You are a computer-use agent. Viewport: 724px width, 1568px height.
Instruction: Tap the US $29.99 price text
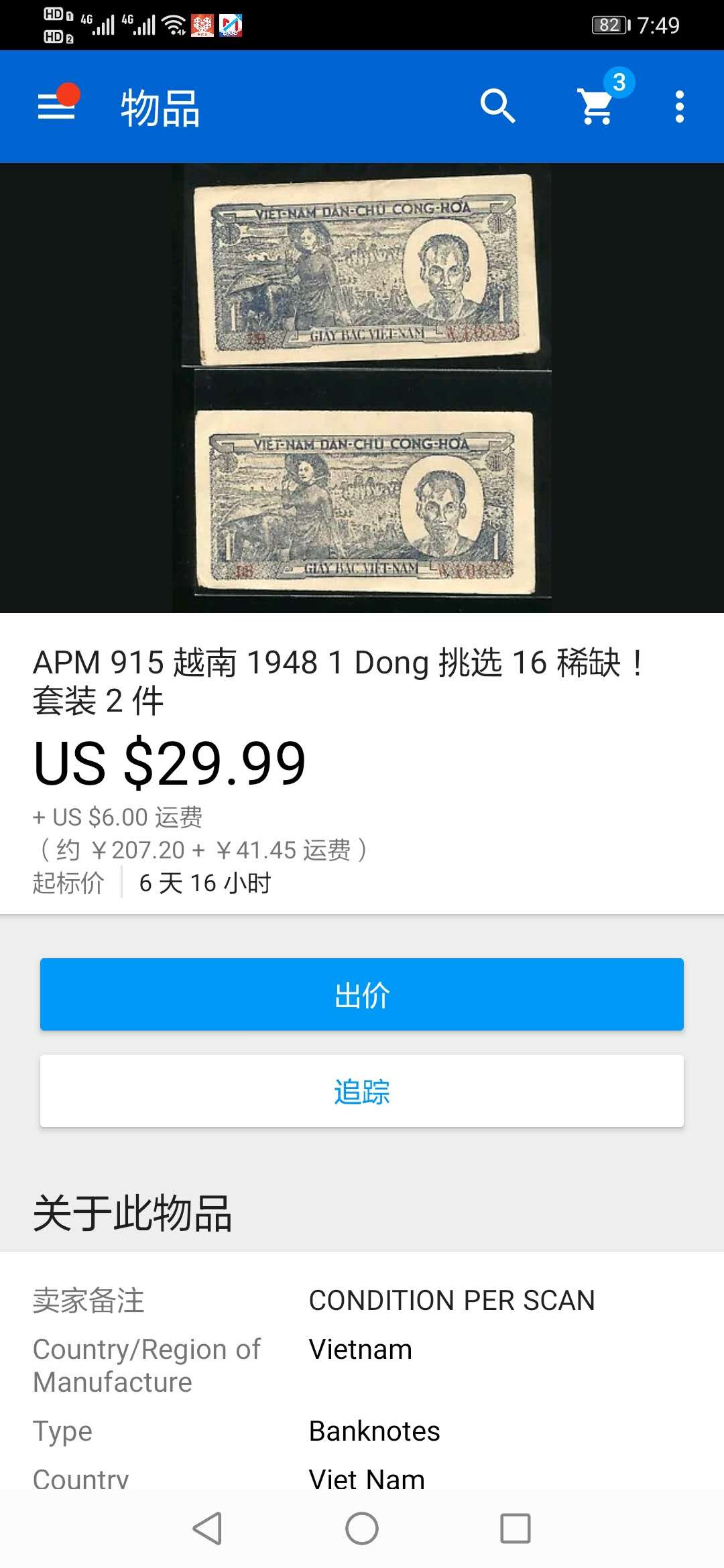(171, 764)
